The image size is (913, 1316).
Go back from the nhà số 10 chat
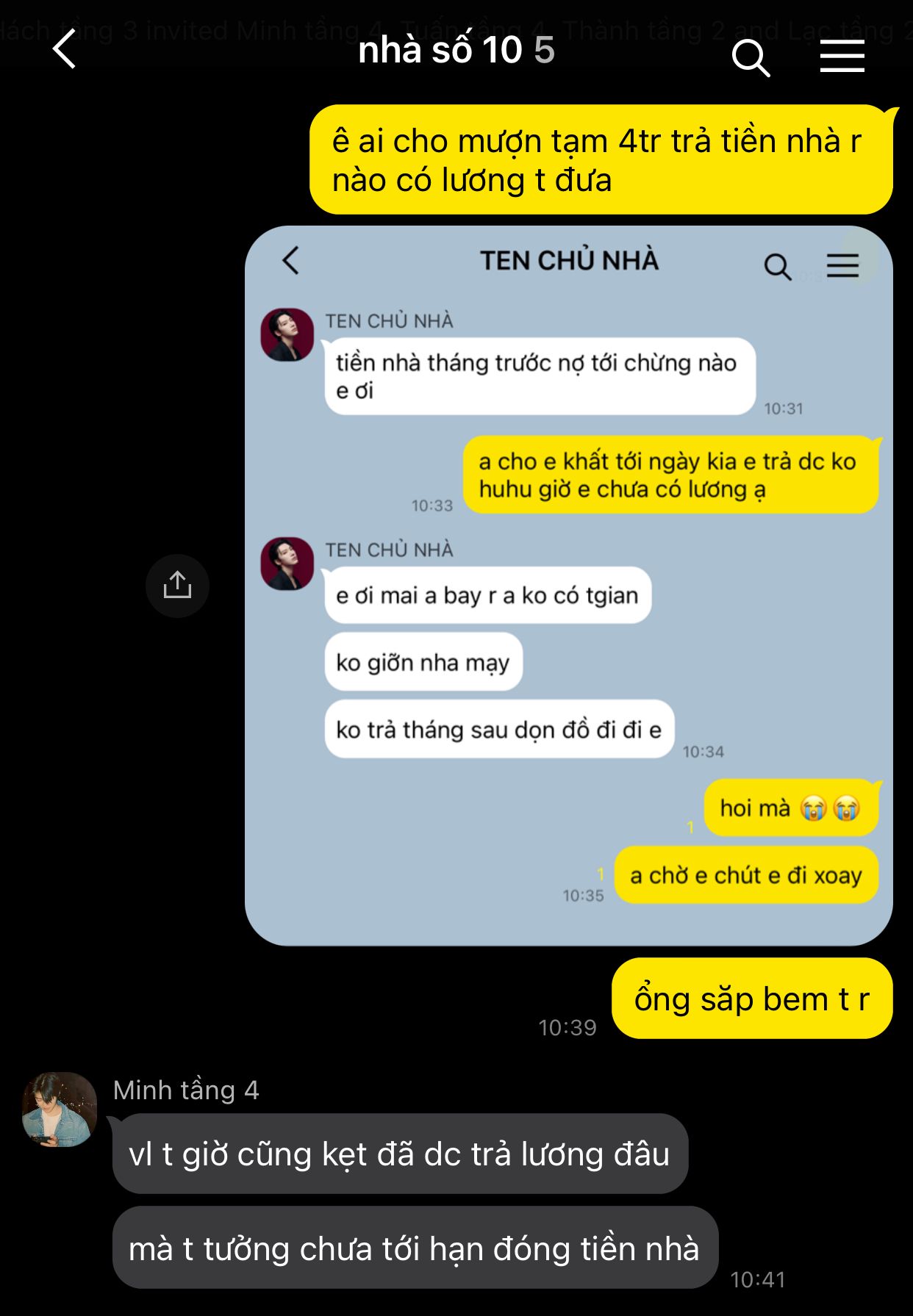65,50
